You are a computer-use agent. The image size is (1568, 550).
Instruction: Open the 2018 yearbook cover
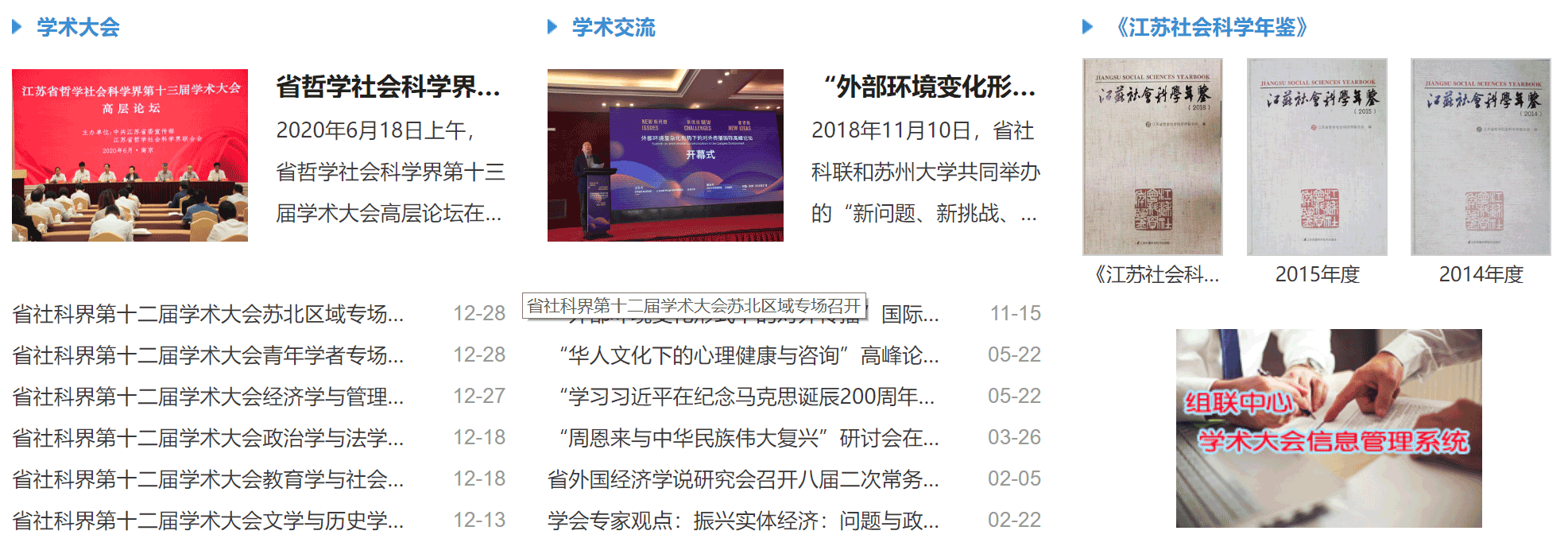point(1152,157)
